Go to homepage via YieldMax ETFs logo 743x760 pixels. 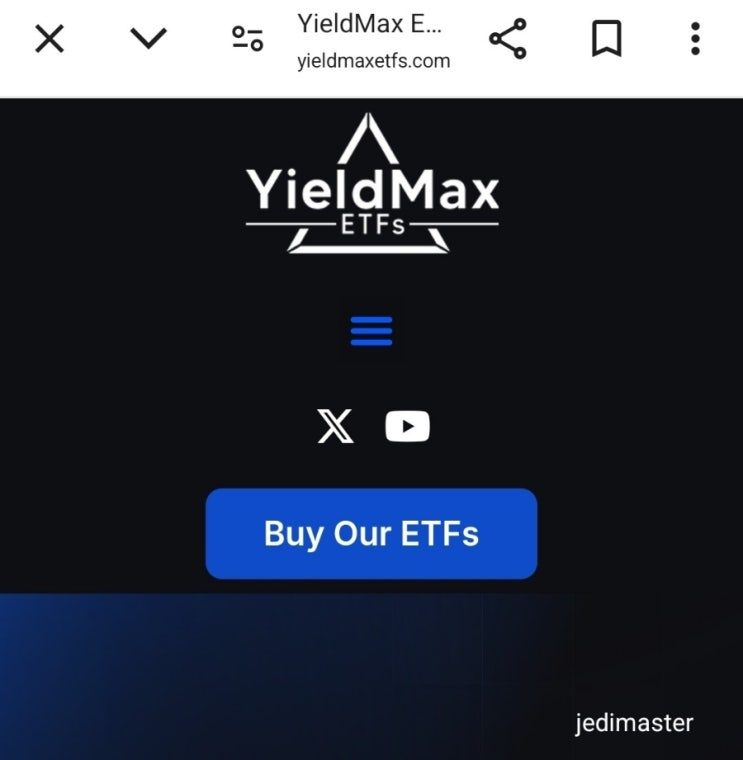coord(371,185)
